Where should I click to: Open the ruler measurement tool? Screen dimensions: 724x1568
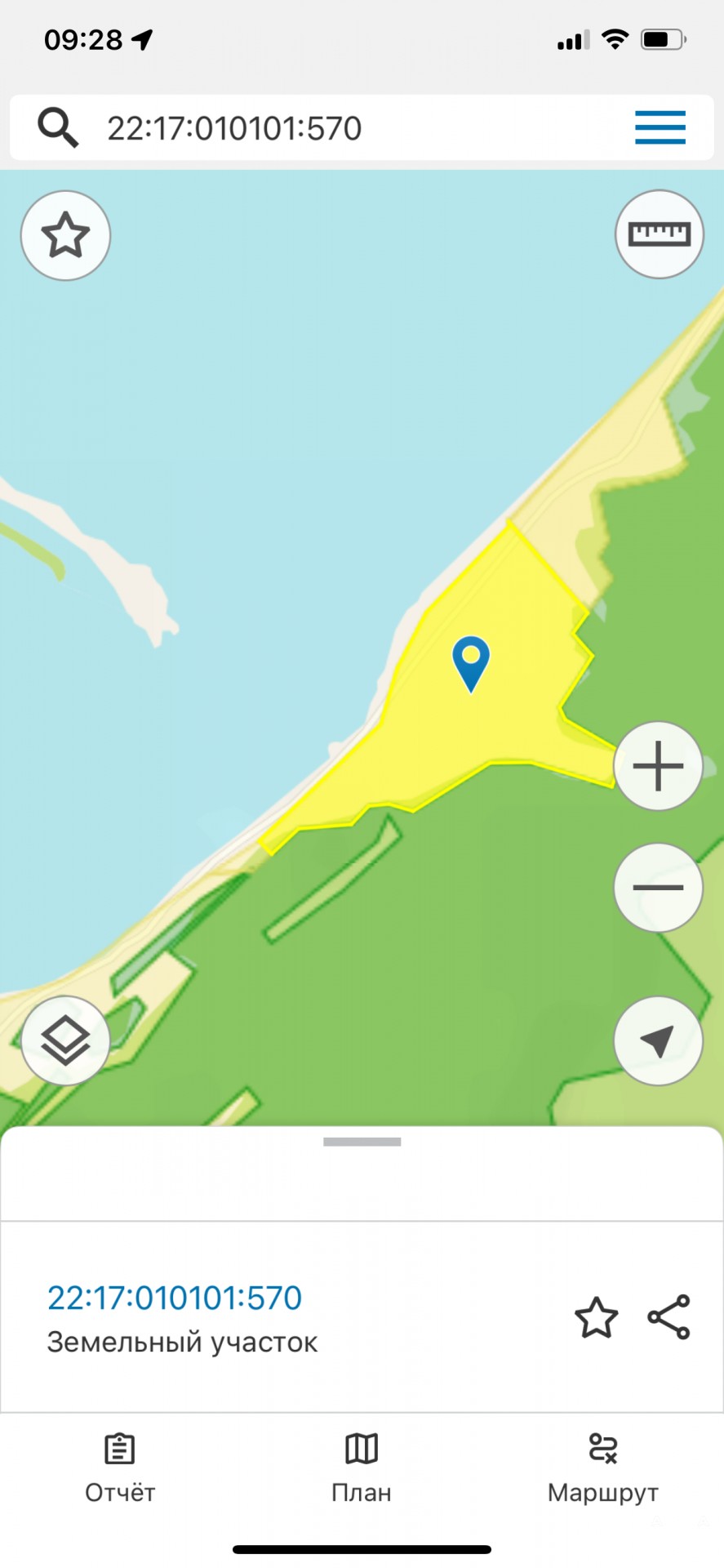coord(659,235)
